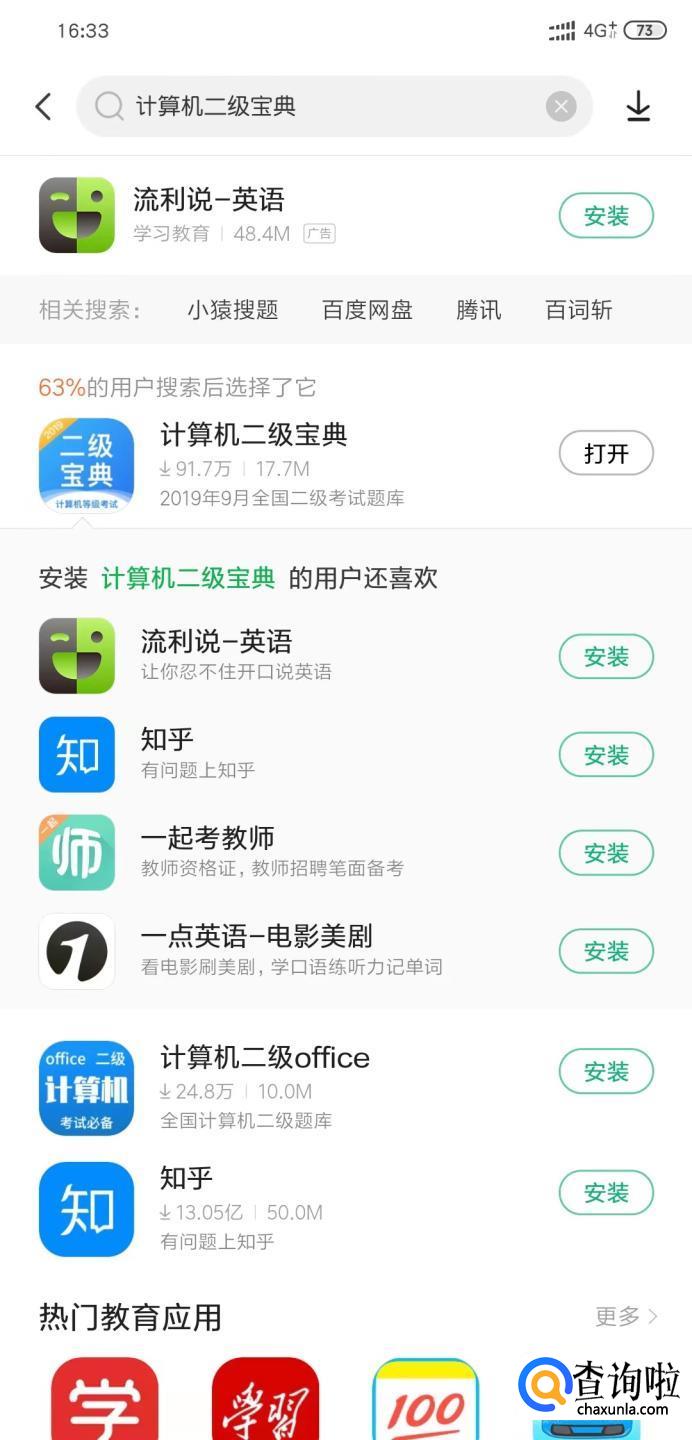Open the downloads manager icon

coord(638,107)
